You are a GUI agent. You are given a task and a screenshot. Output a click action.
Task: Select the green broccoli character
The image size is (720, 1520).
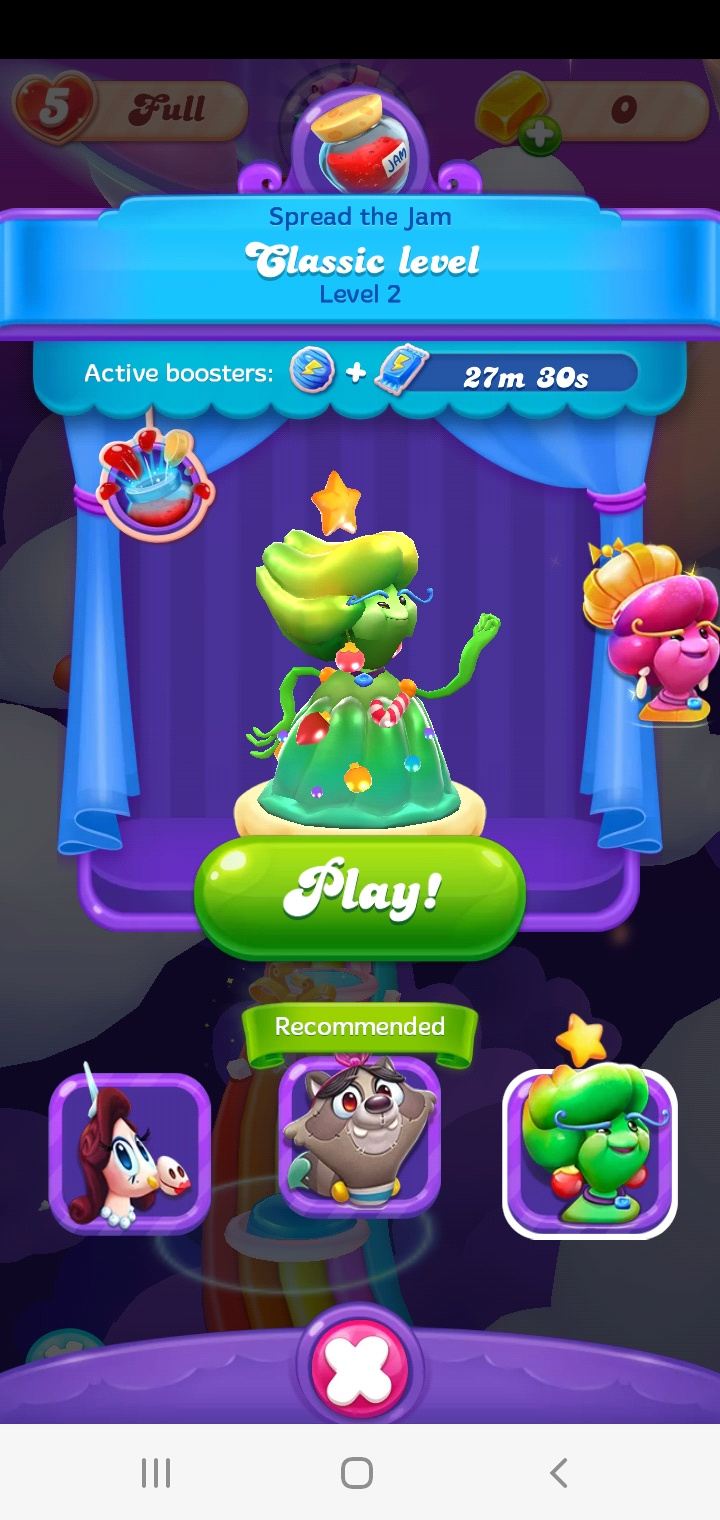[x=589, y=1153]
